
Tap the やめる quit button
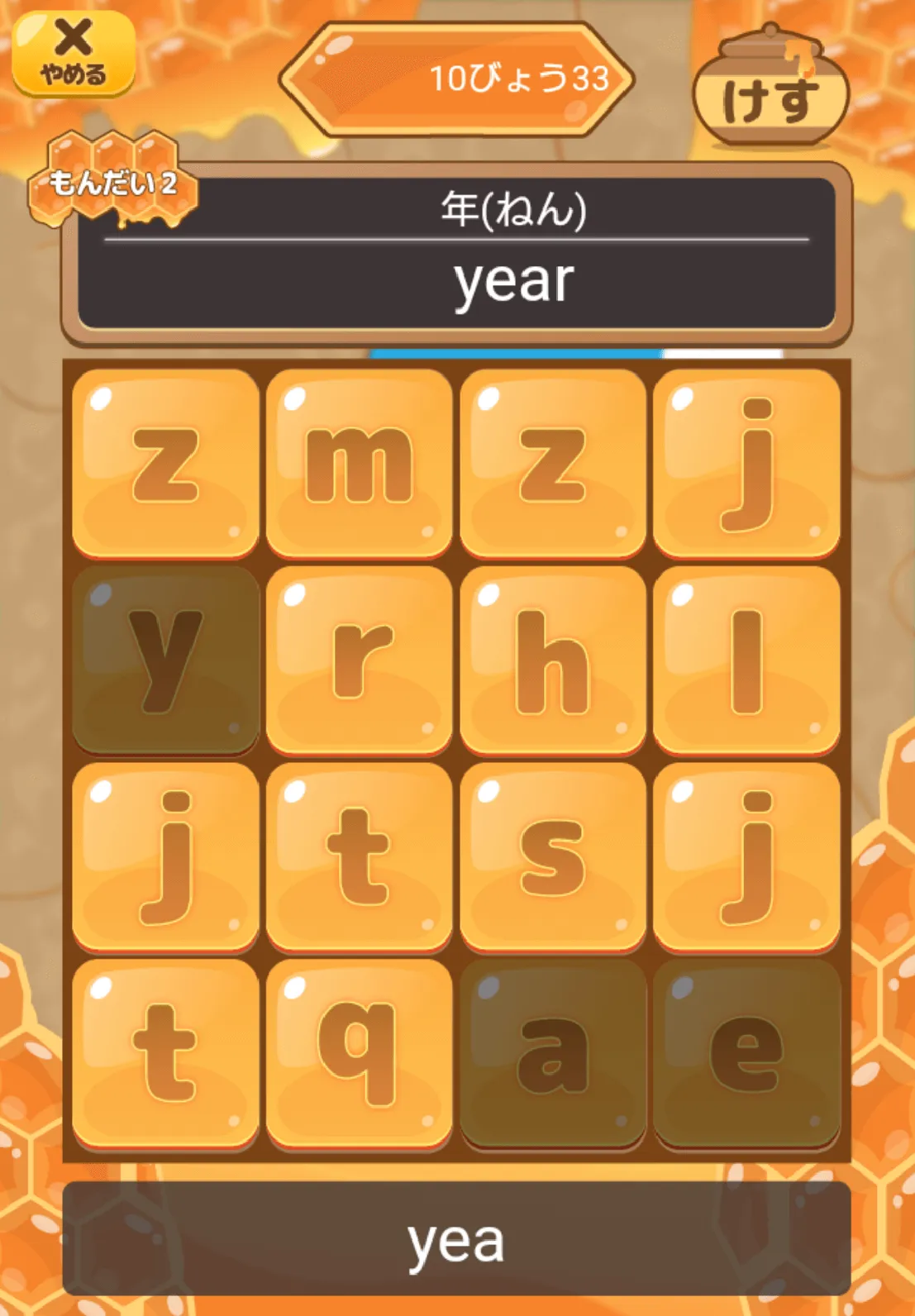click(x=74, y=54)
